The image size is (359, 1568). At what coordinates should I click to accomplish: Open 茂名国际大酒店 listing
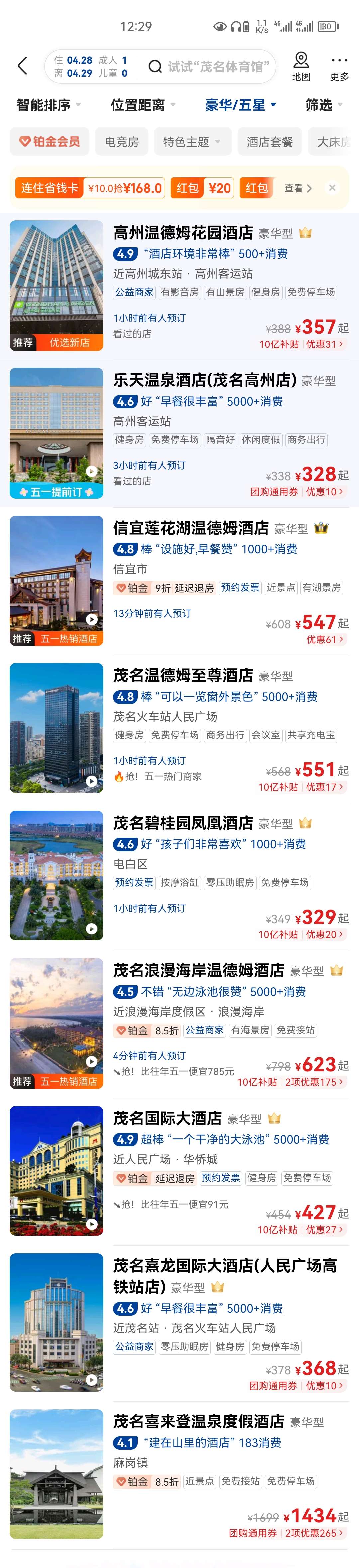(x=167, y=1118)
